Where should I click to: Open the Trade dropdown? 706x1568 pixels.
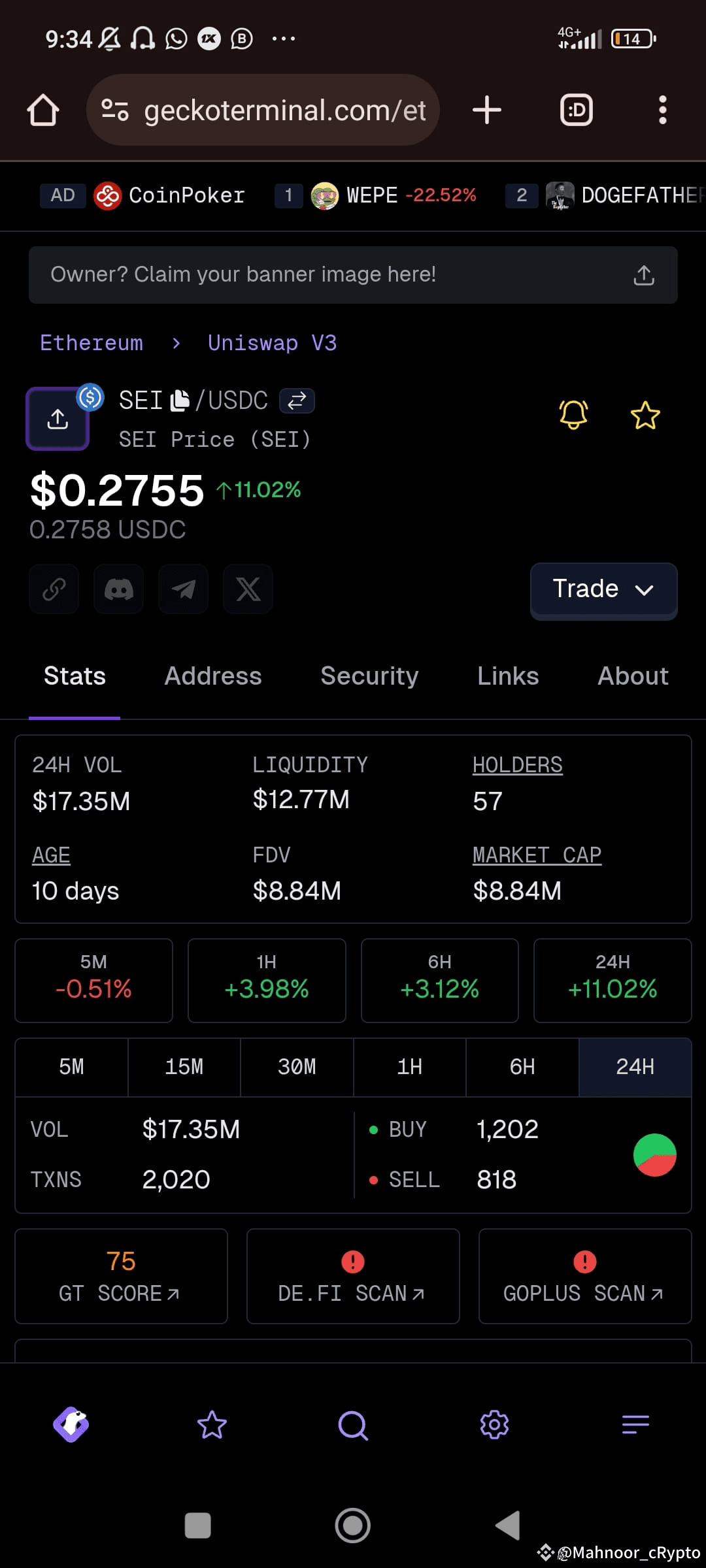point(602,589)
